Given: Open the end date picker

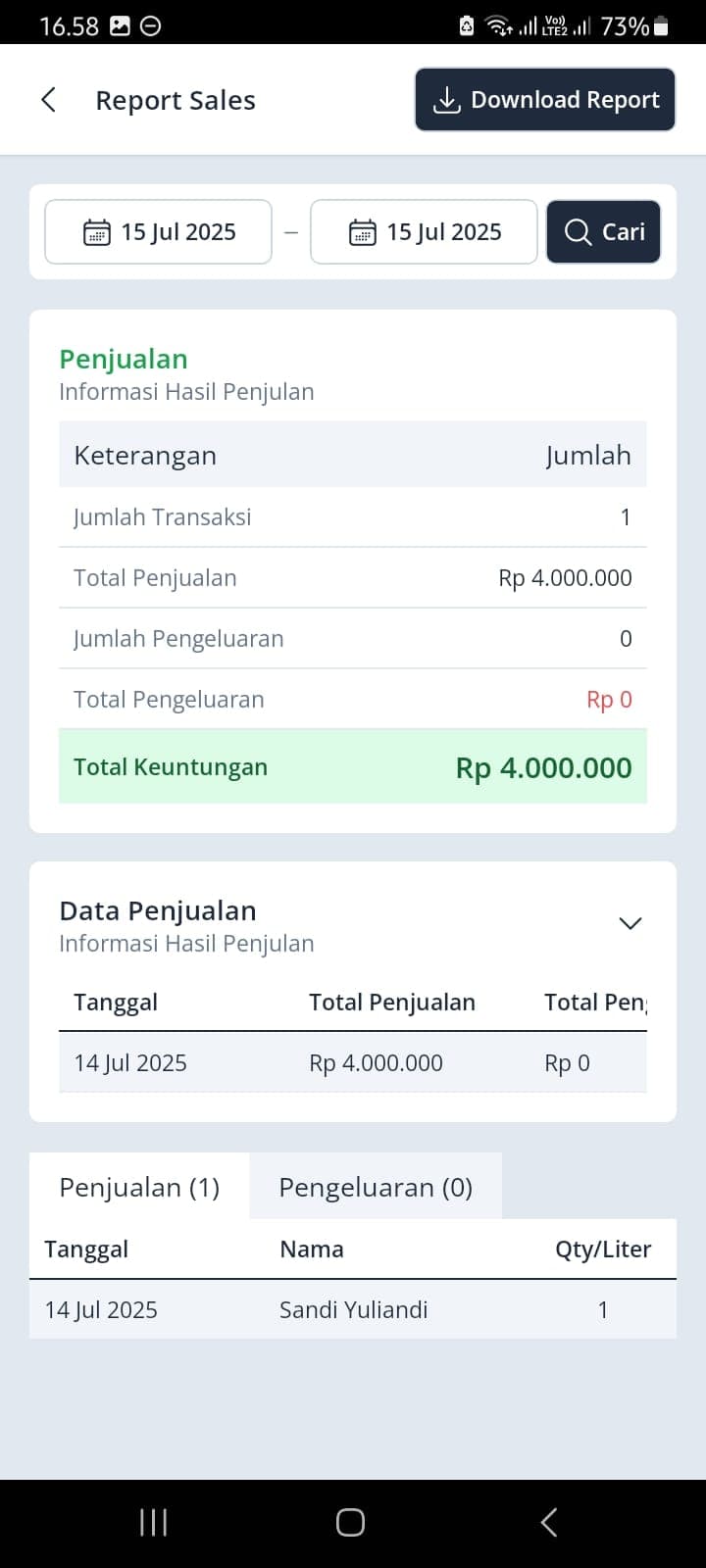Looking at the screenshot, I should tap(424, 232).
